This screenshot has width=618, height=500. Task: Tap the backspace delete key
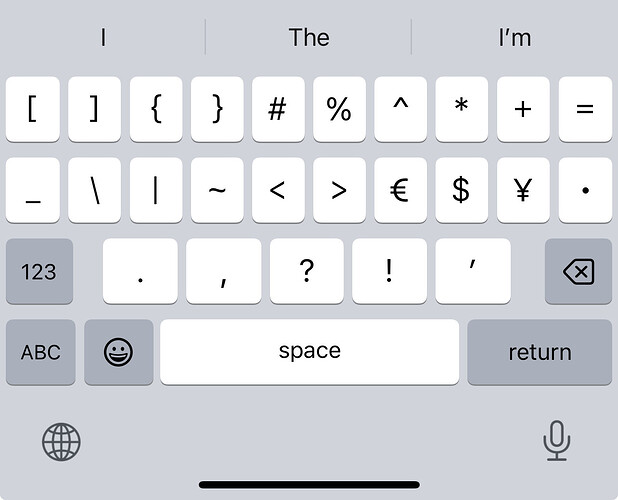tap(578, 271)
